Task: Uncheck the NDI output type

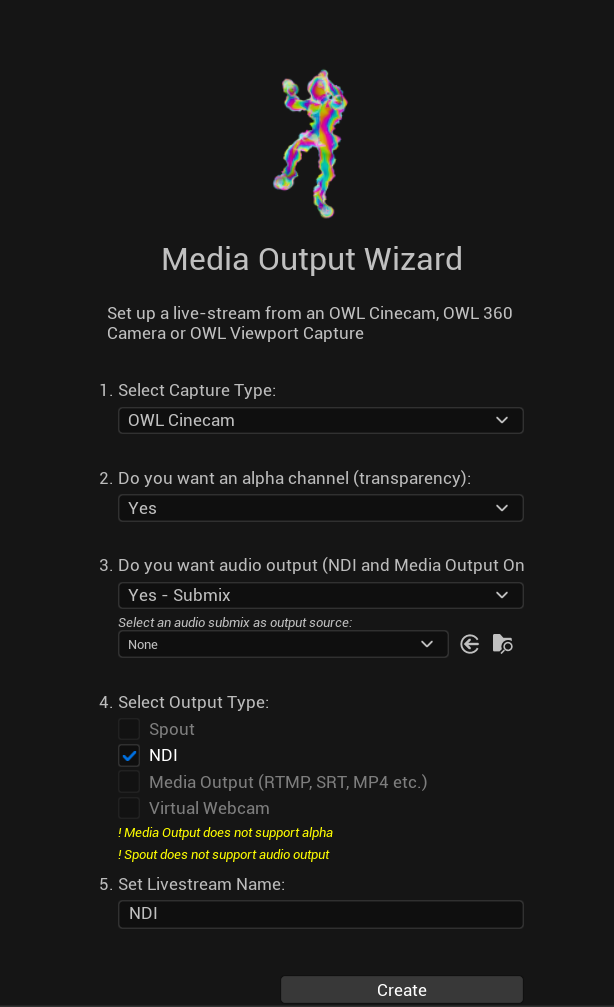Action: pyautogui.click(x=129, y=755)
